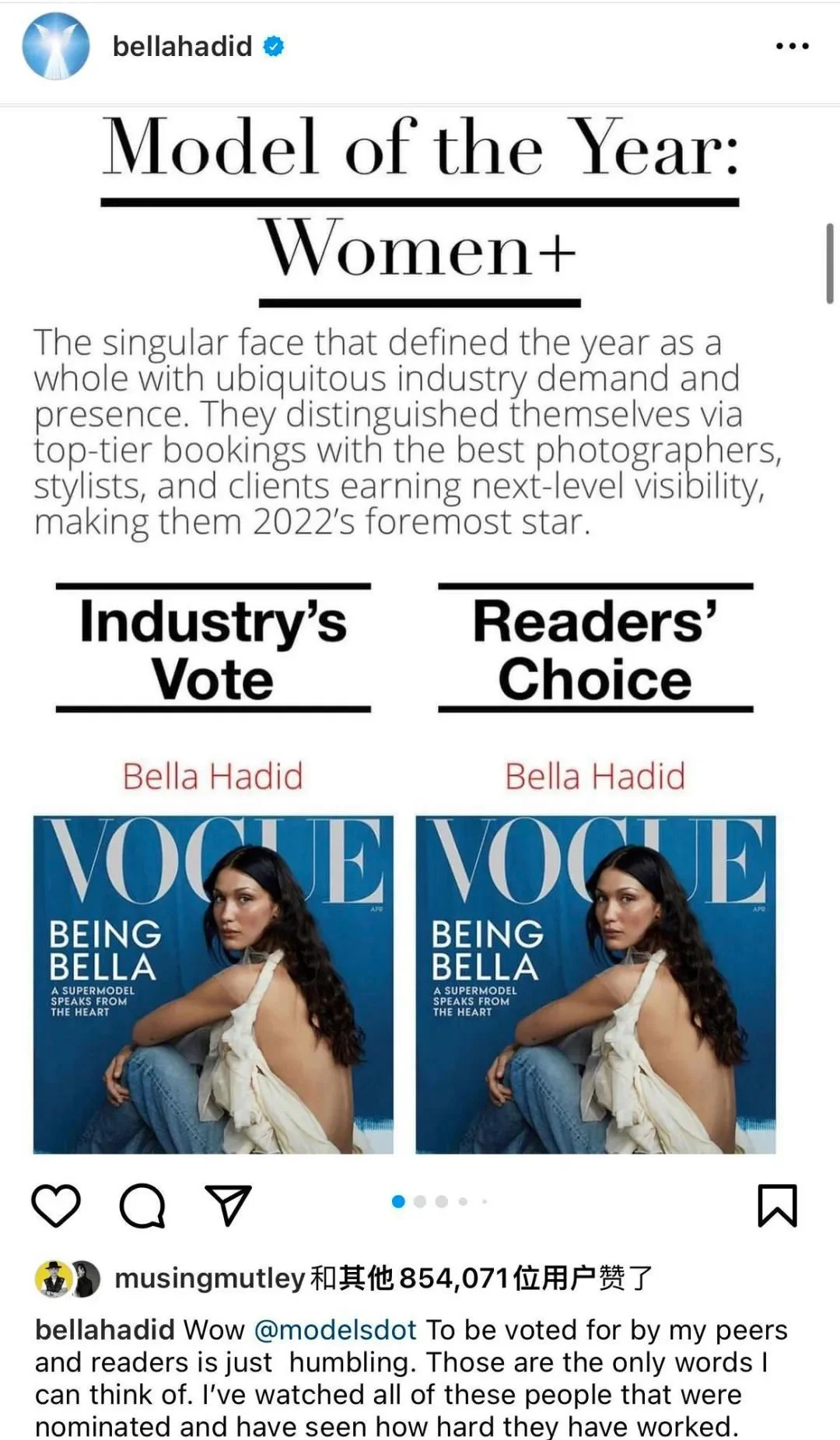Save the post with bookmark icon
840x1440 pixels.
point(777,1206)
